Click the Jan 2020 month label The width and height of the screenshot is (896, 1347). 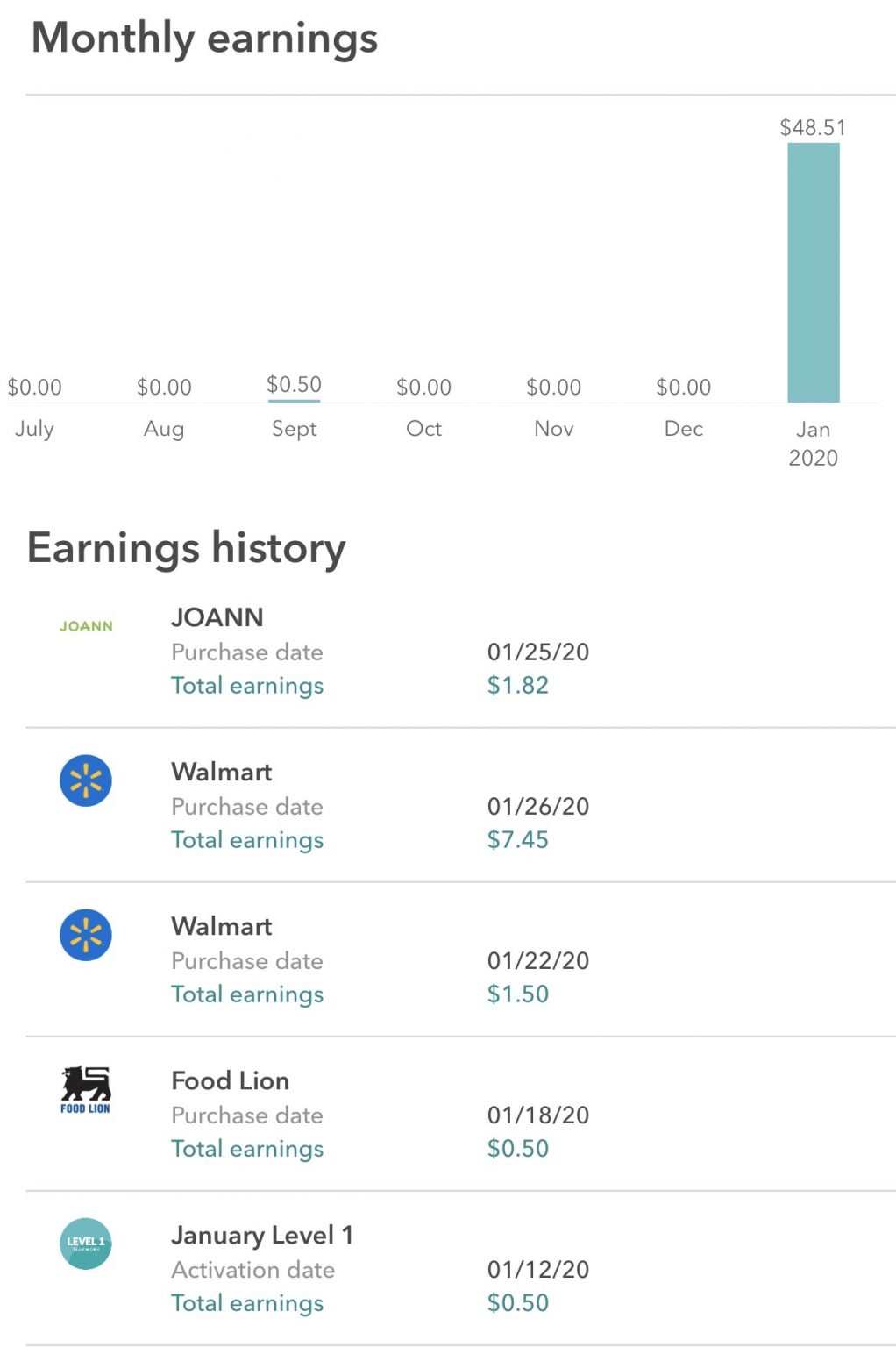point(814,443)
